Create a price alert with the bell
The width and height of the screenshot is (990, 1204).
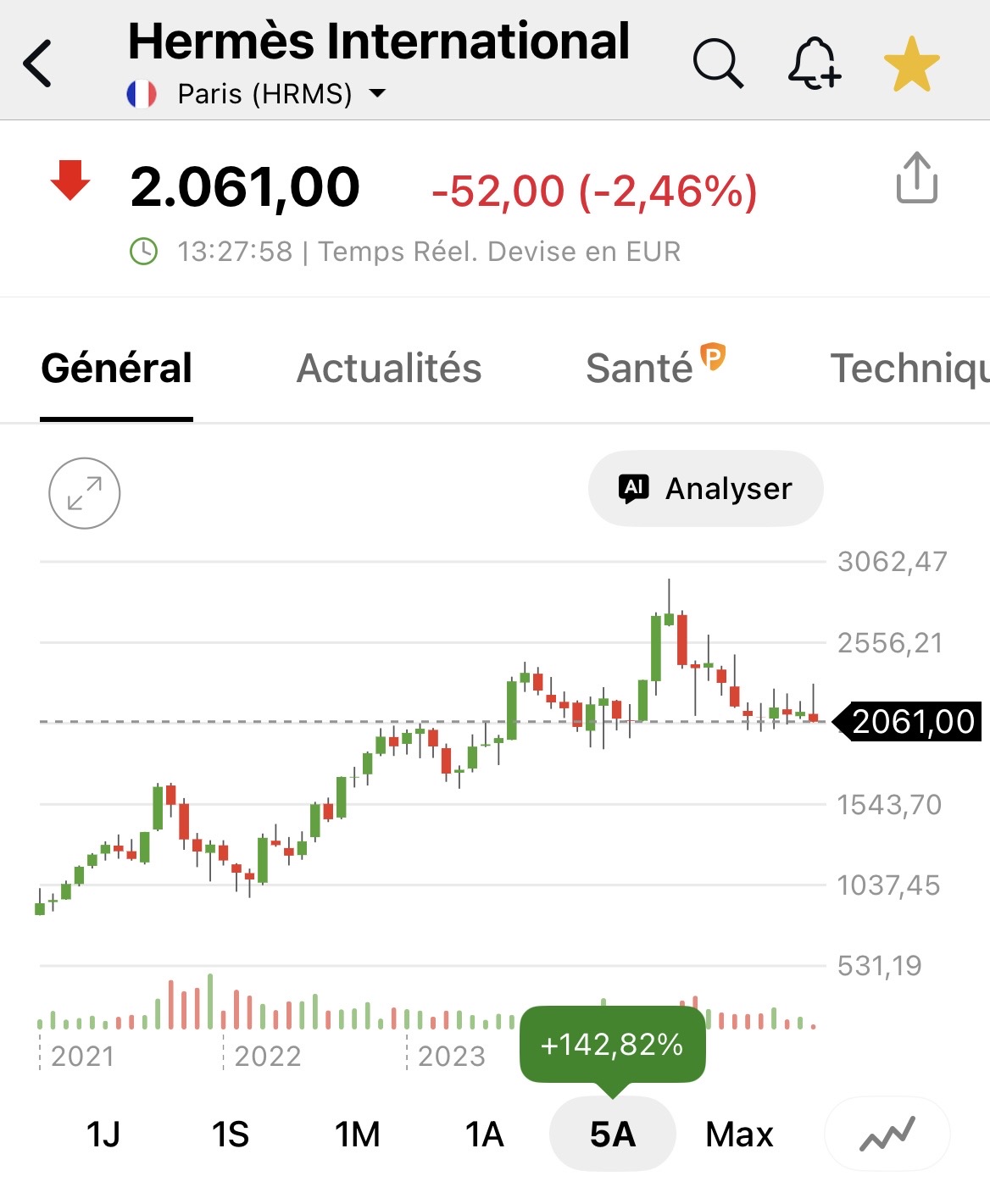[x=814, y=64]
